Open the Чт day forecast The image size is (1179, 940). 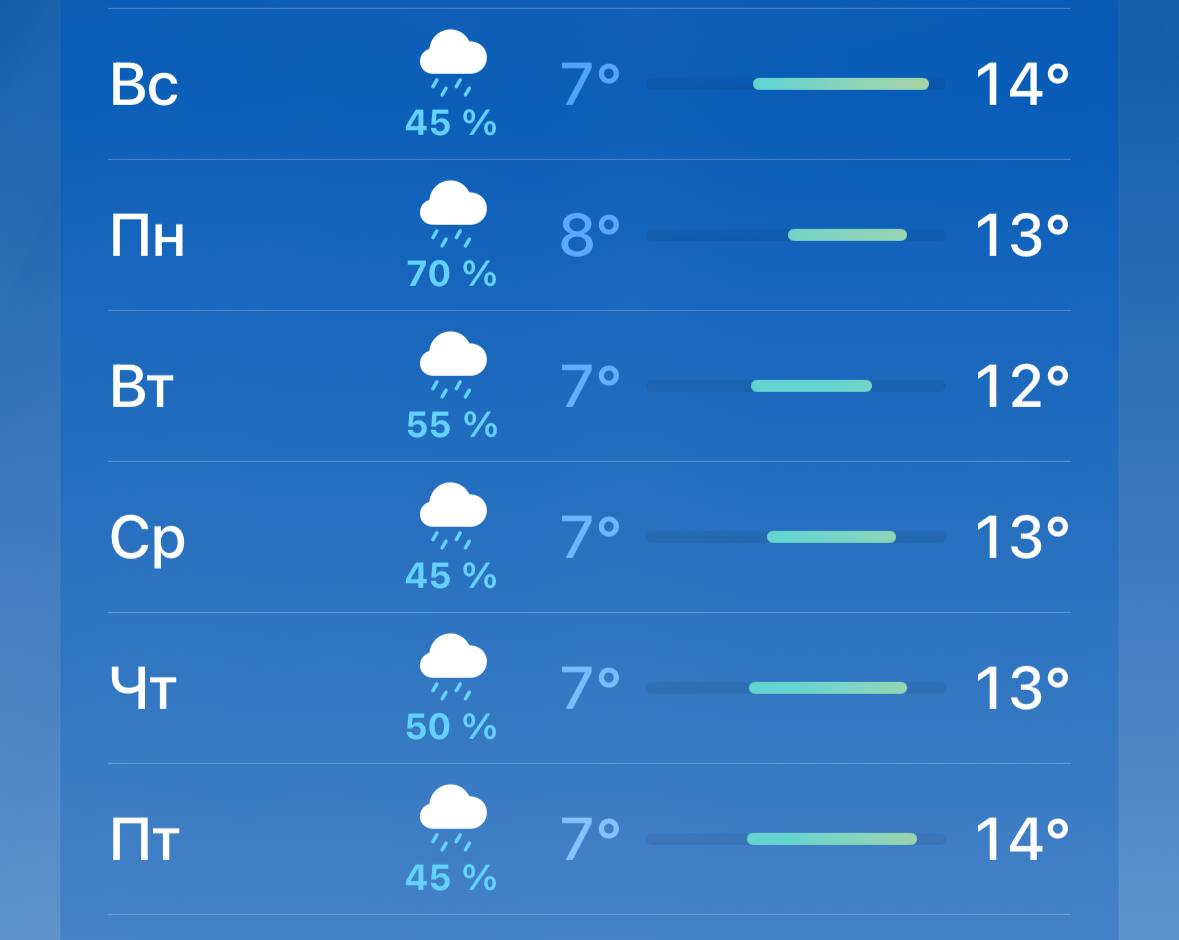pyautogui.click(x=588, y=688)
